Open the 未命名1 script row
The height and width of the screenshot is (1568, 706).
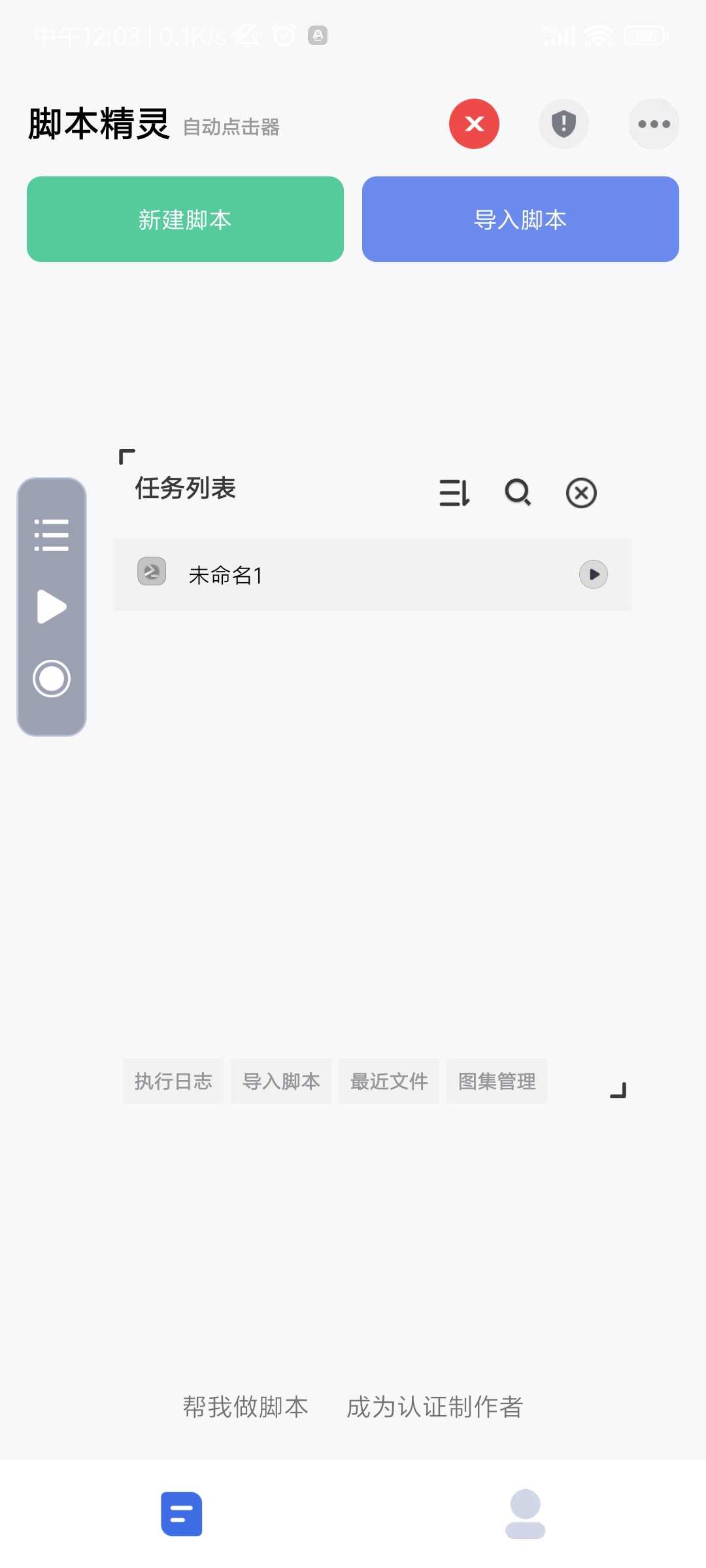(373, 575)
